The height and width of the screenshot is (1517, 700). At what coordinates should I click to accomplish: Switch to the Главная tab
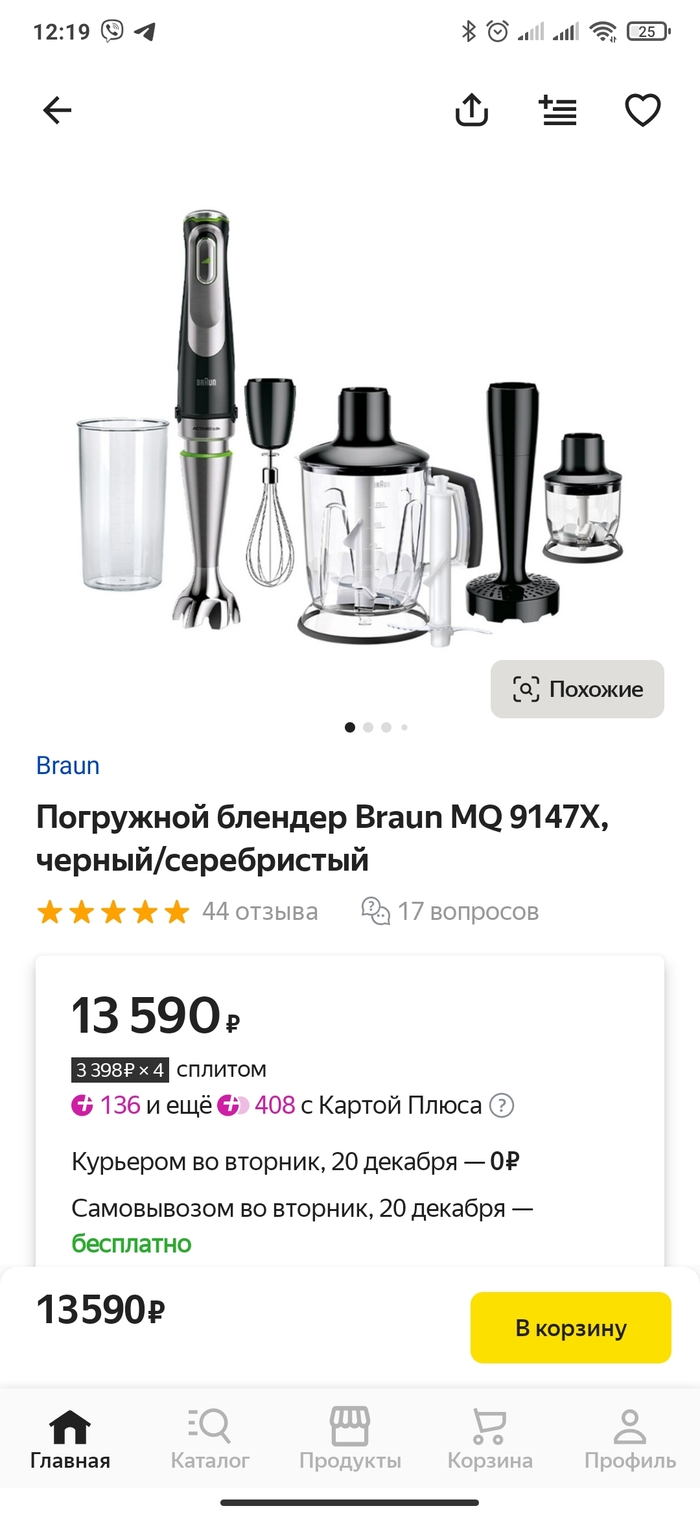pos(70,1440)
